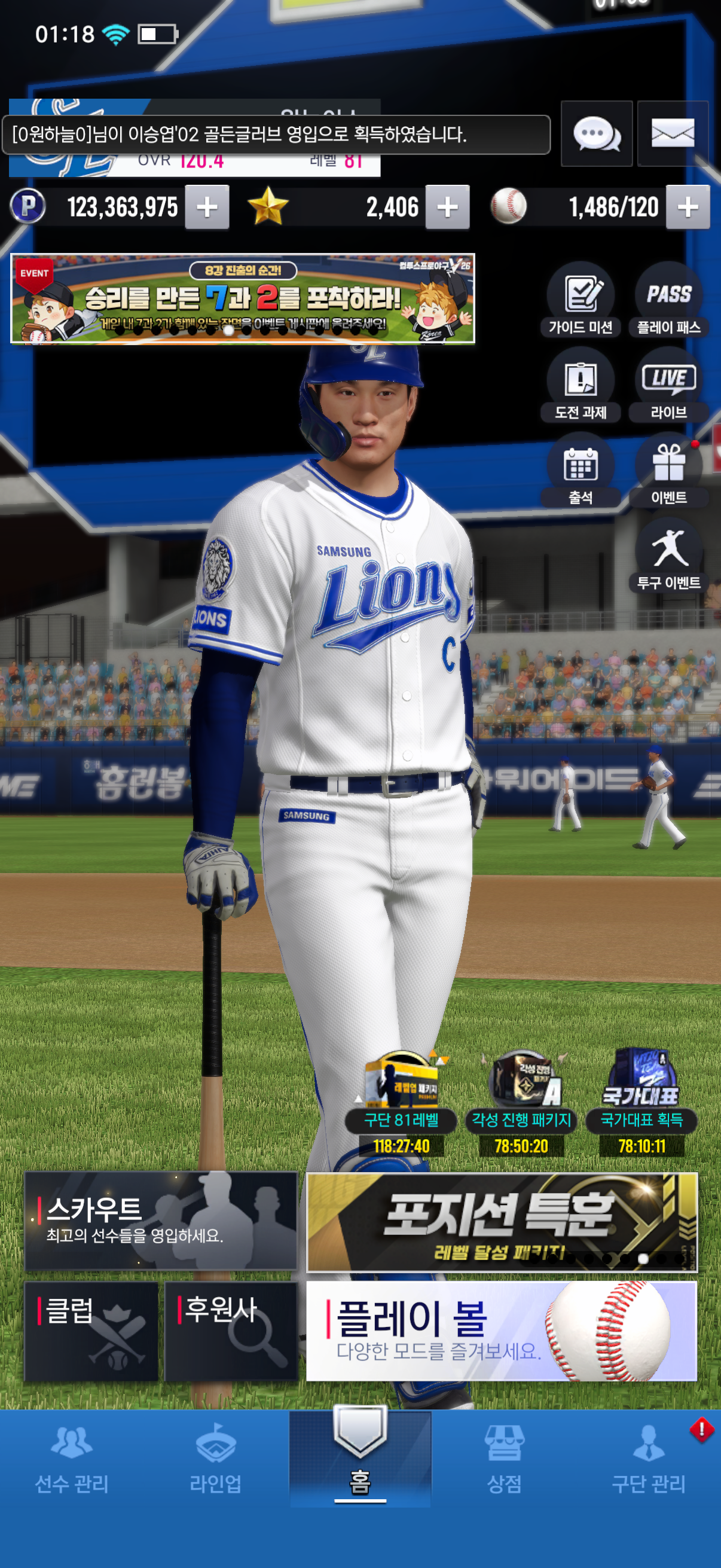Open 구단 81레벨 package offer
This screenshot has height=1568, width=721.
click(x=401, y=1102)
